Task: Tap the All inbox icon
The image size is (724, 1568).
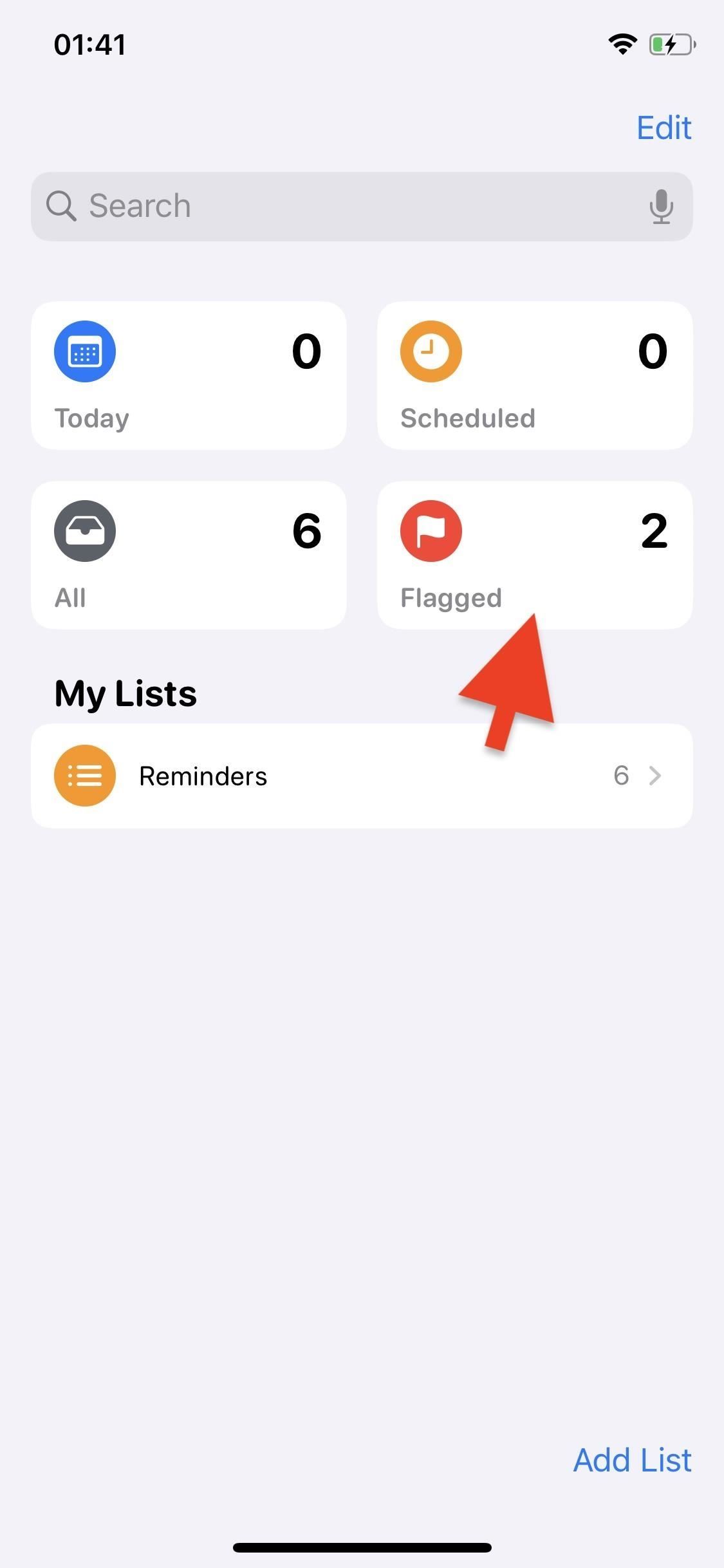Action: coord(84,530)
